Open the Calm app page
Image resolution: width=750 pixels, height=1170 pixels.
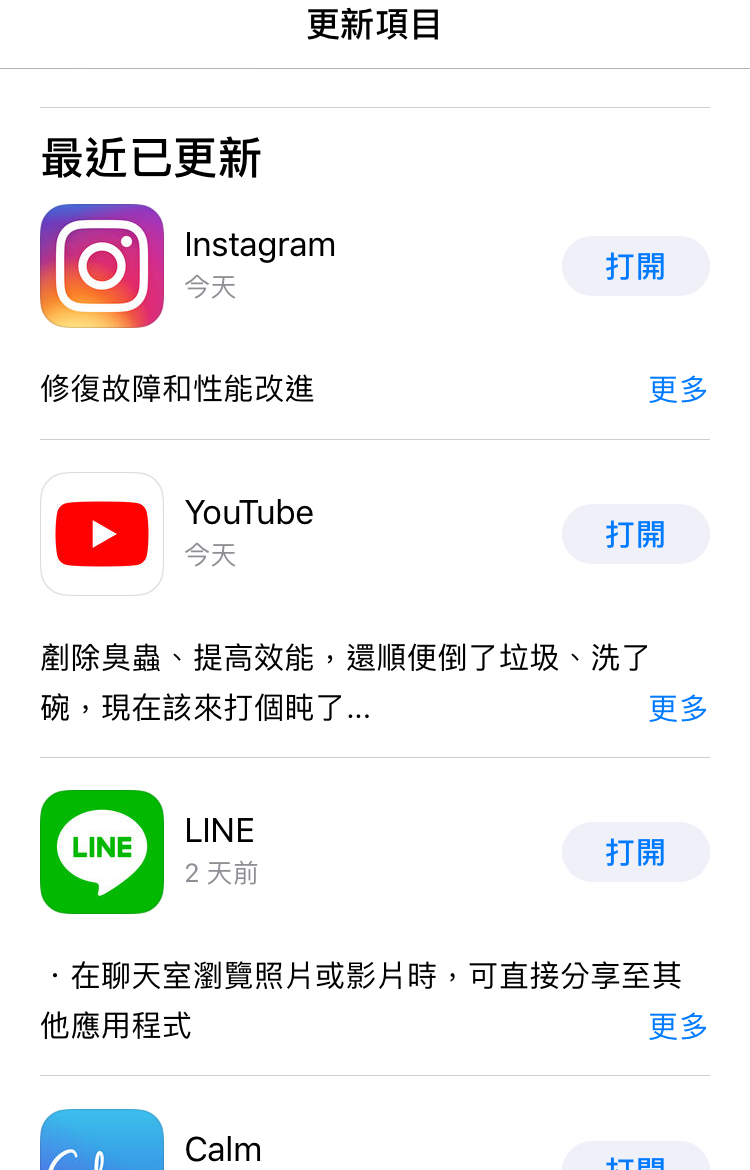point(223,1149)
